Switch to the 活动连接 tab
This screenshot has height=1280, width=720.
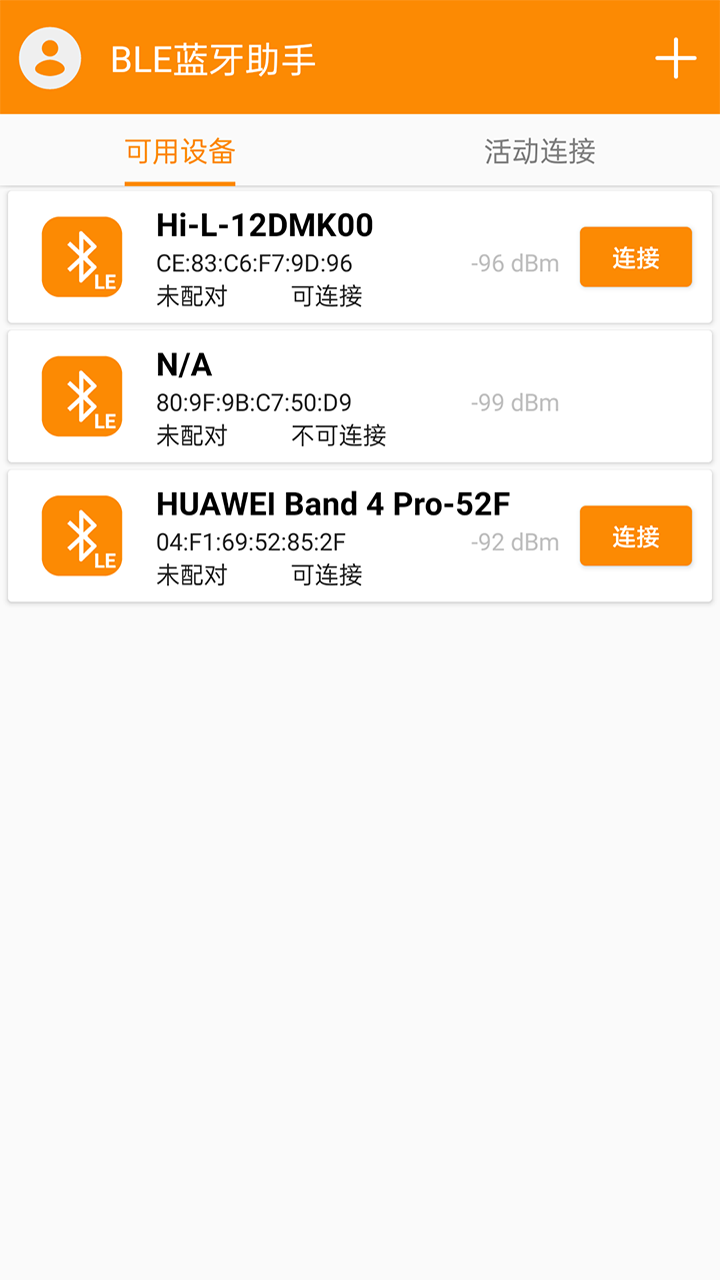click(x=539, y=153)
